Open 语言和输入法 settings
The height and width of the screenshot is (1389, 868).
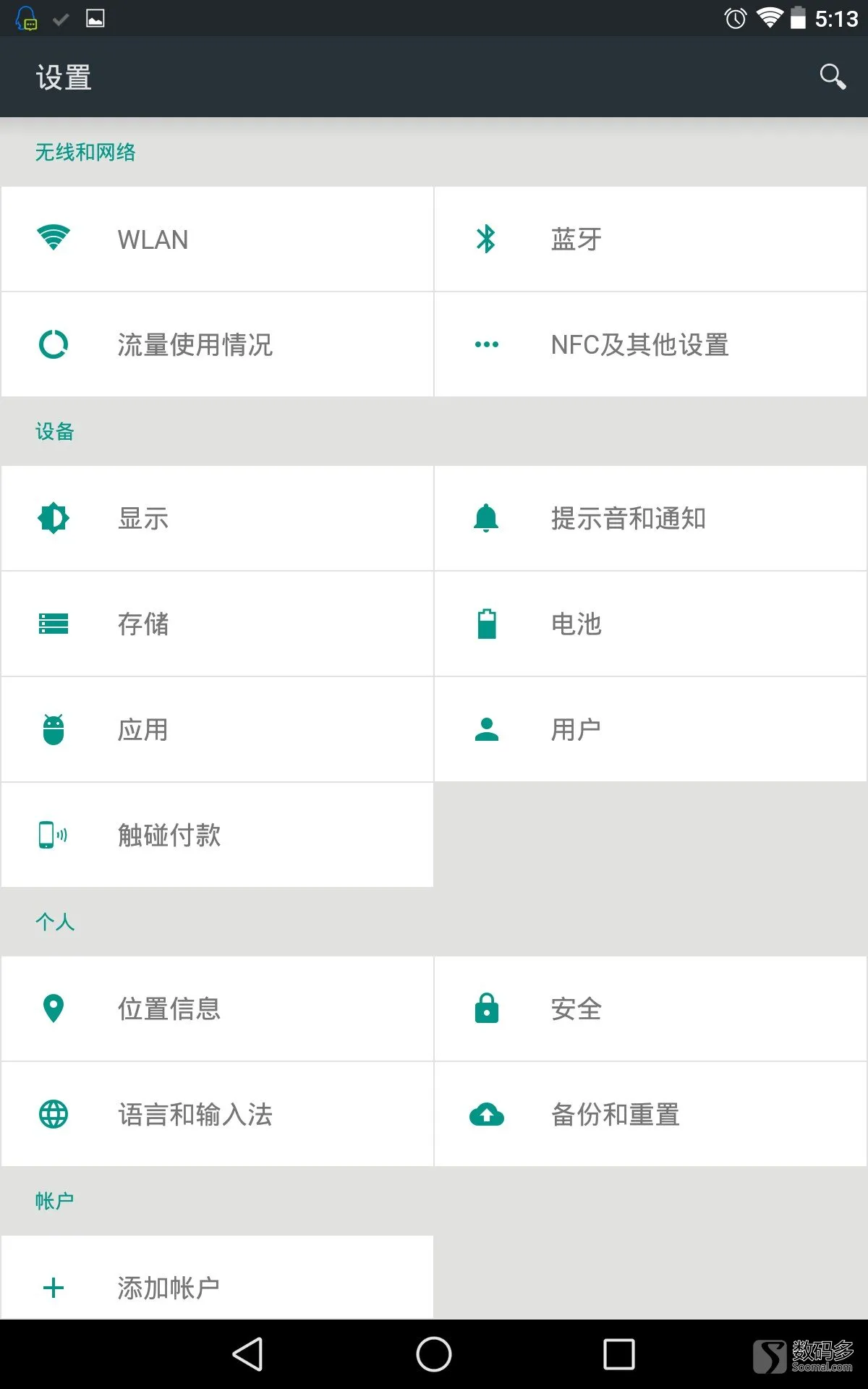coord(217,1114)
